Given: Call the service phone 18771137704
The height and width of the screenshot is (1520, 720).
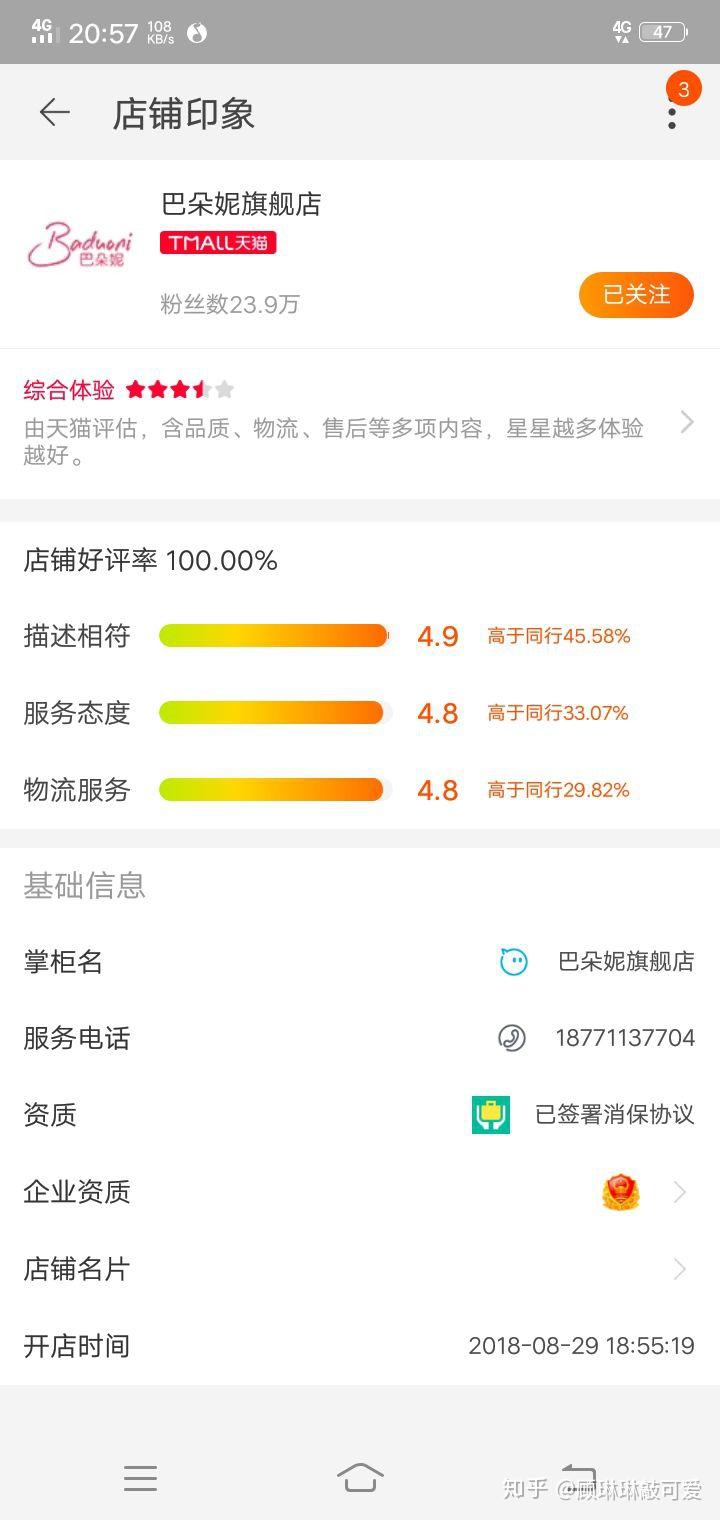Looking at the screenshot, I should point(360,1038).
